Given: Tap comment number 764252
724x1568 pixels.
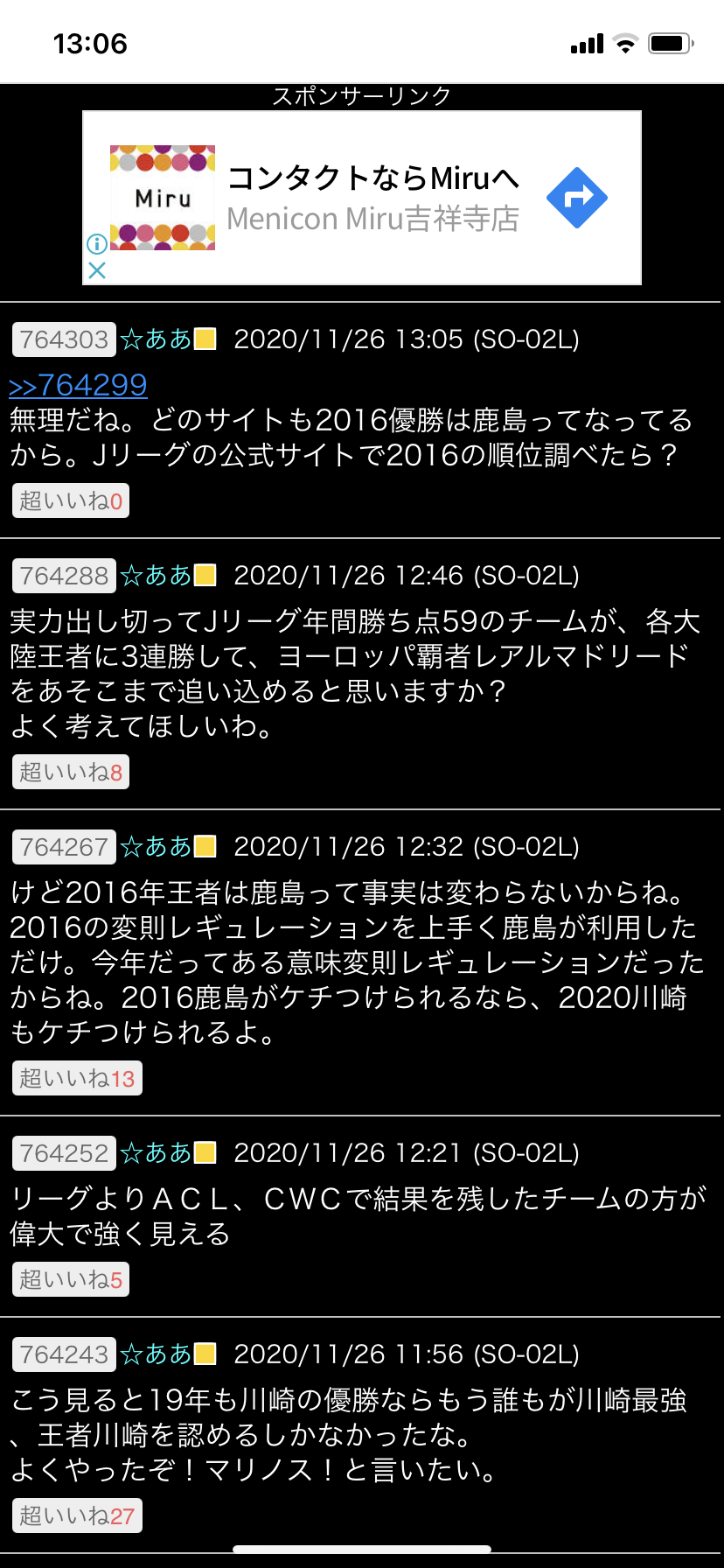Looking at the screenshot, I should pyautogui.click(x=64, y=1153).
